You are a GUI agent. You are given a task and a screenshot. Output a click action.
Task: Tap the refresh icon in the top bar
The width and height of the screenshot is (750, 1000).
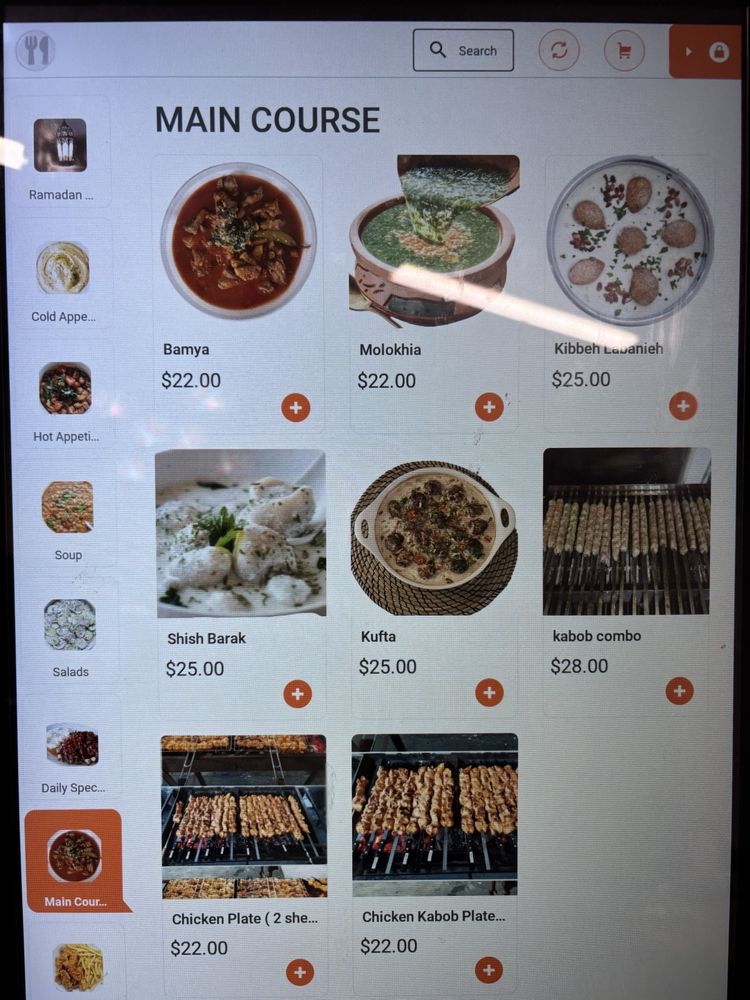coord(559,50)
